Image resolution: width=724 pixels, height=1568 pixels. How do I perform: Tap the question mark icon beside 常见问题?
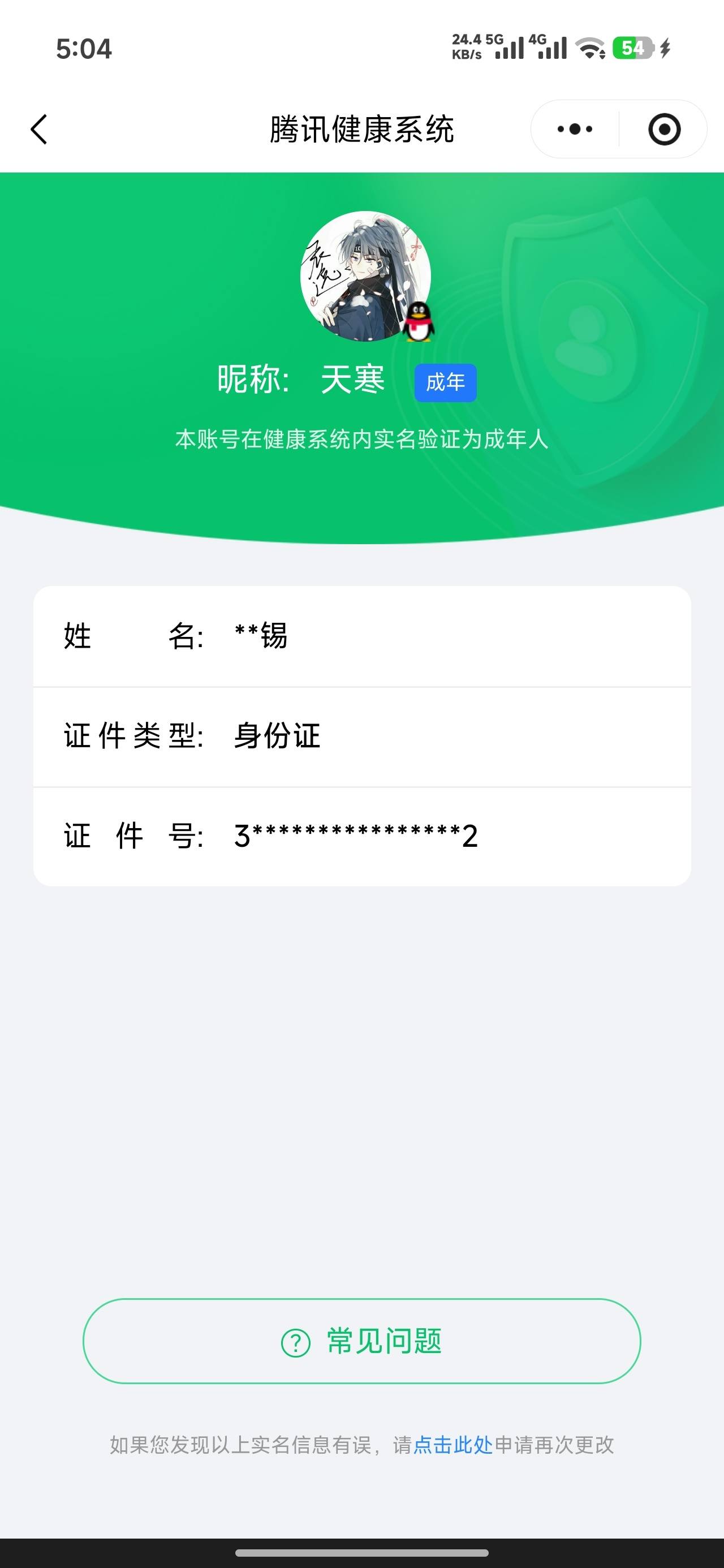[296, 1341]
